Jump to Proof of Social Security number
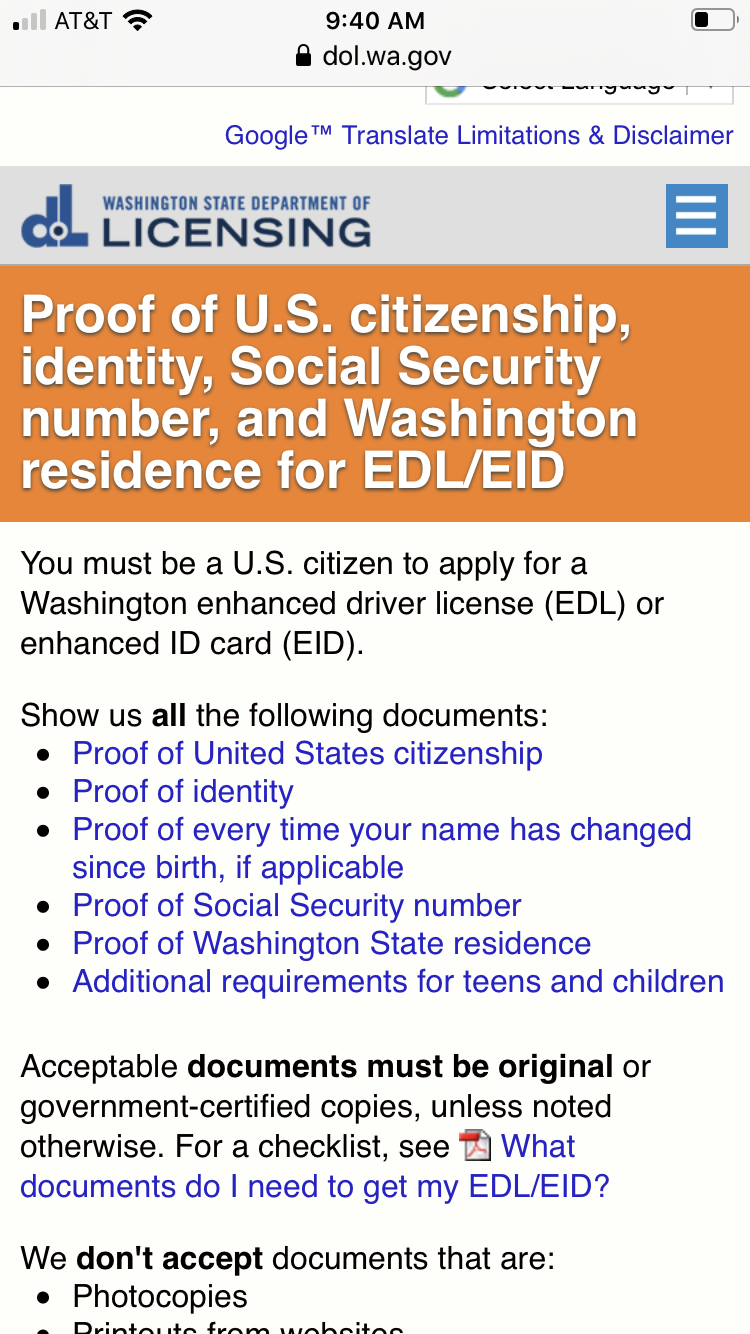Screen dimensions: 750x1334 pyautogui.click(x=297, y=905)
